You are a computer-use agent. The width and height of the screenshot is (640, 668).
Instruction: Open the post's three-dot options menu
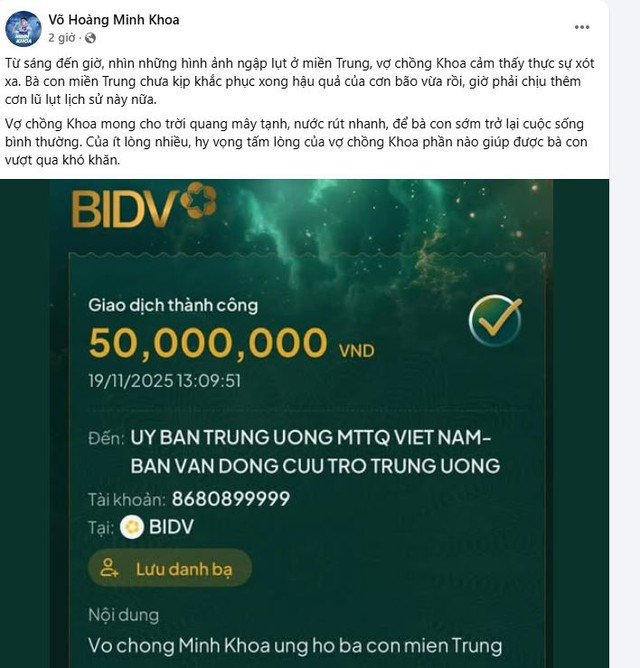click(582, 27)
